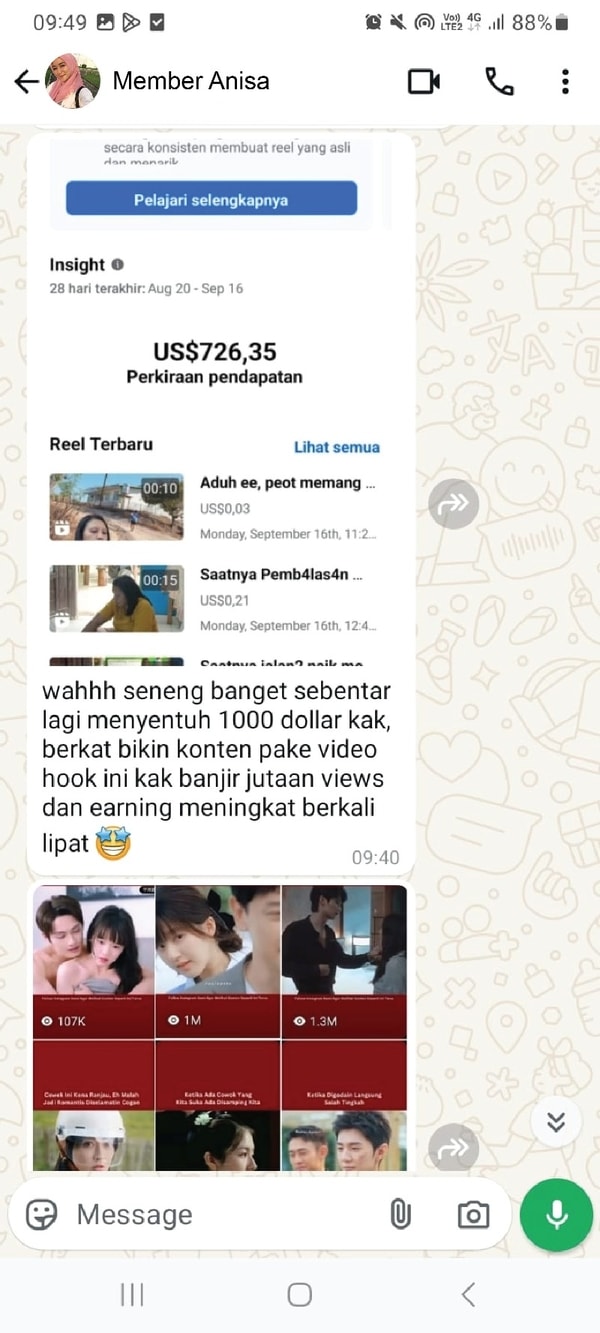Open the system recent apps view
Screen dimensions: 600x1333
point(132,1295)
